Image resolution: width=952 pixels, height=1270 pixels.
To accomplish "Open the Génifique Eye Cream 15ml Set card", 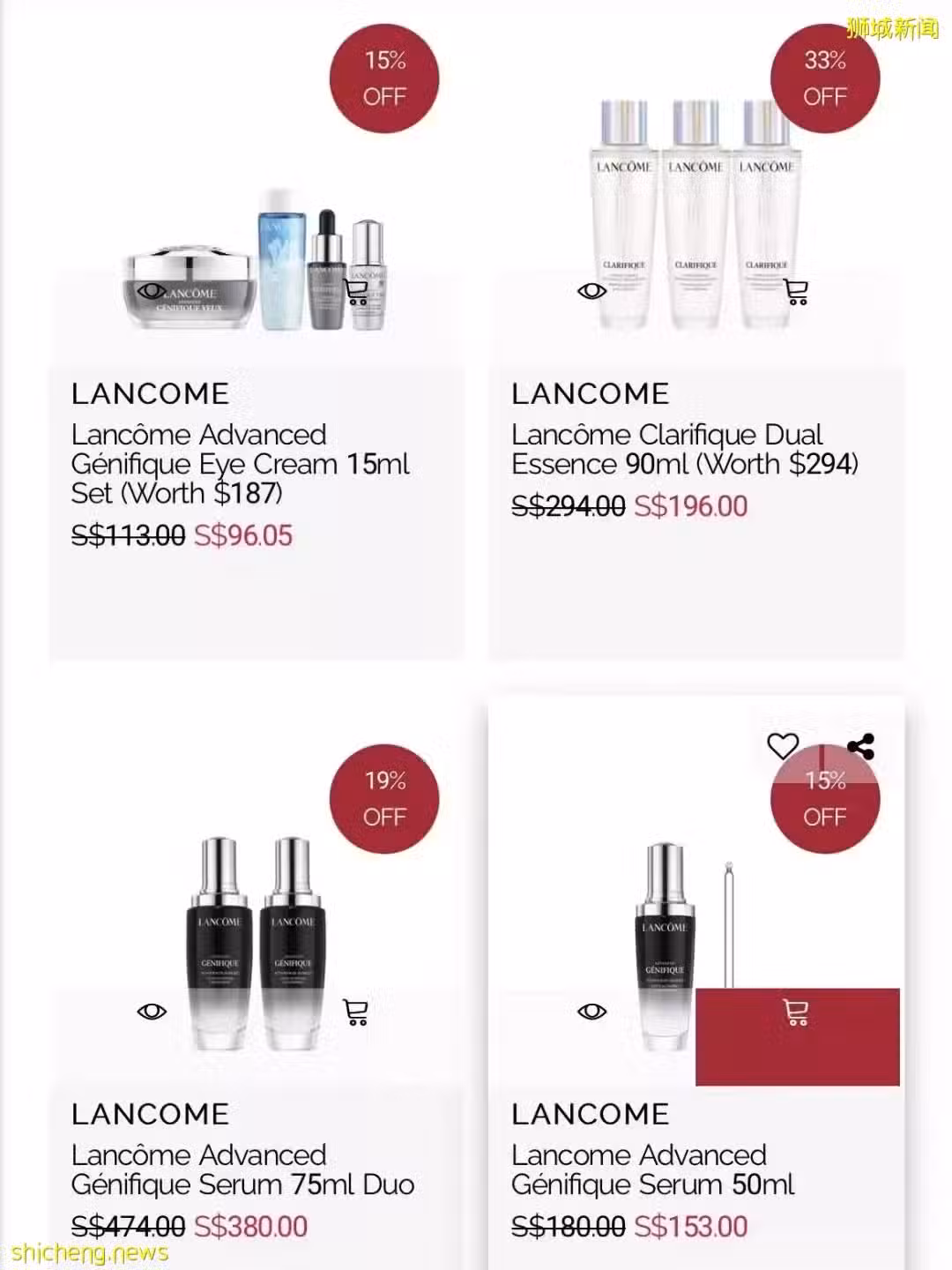I will click(240, 463).
